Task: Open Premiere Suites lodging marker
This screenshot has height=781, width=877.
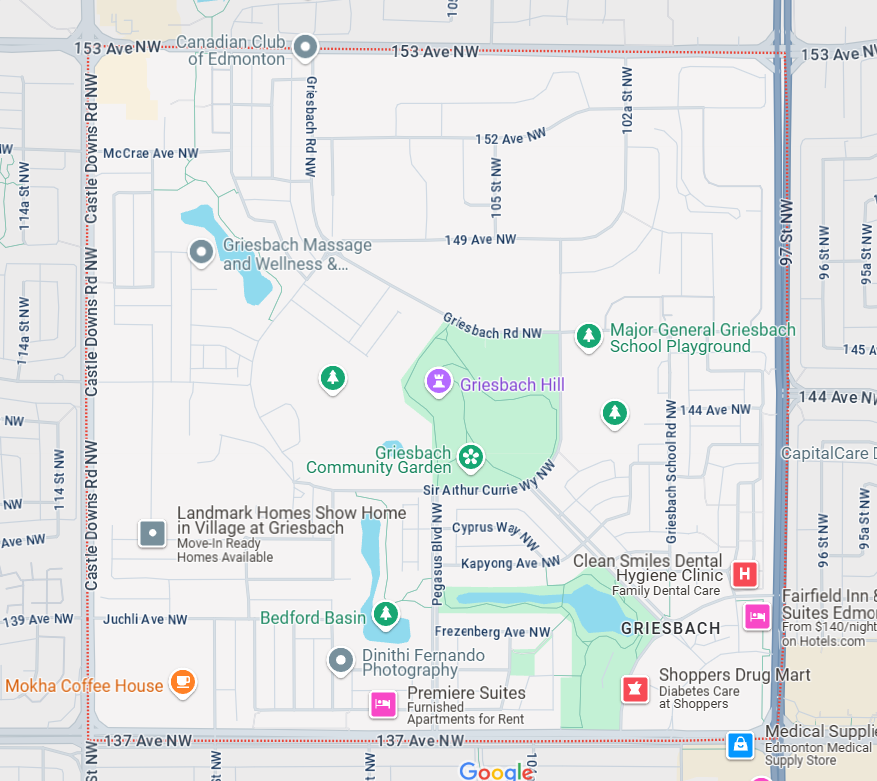Action: (381, 704)
